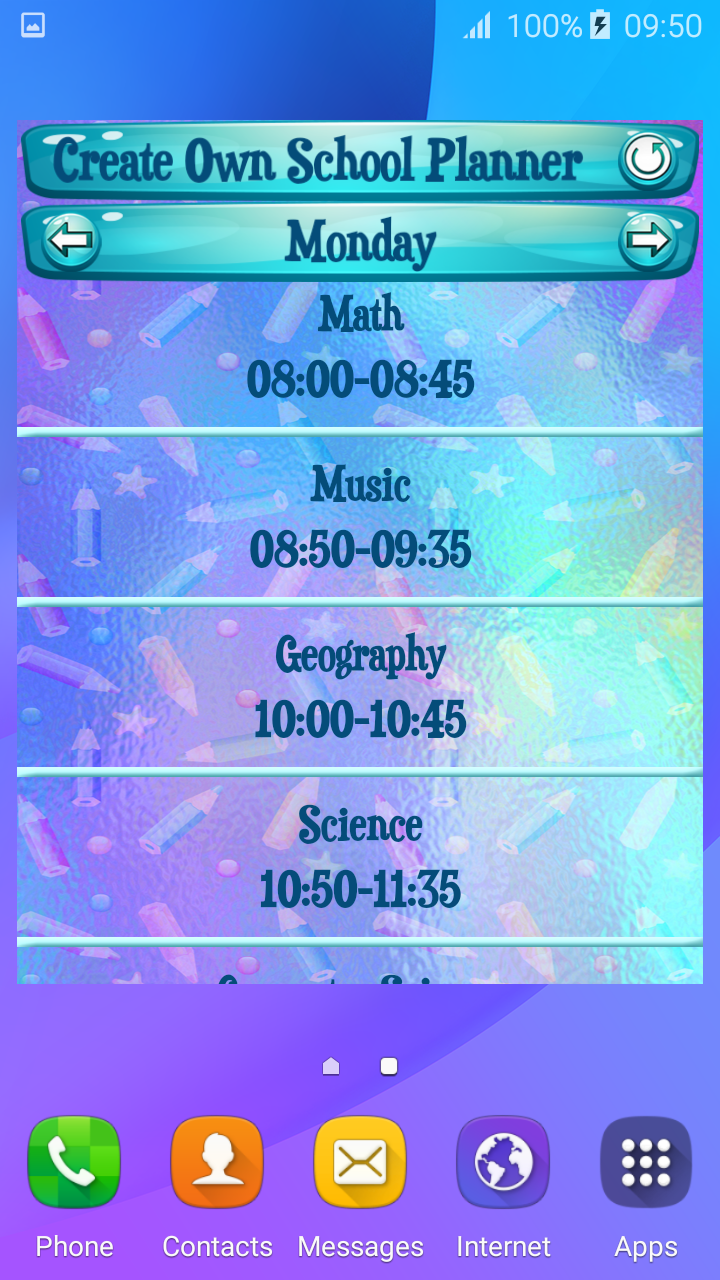Tap the Monday day header
Image resolution: width=720 pixels, height=1280 pixels.
tap(360, 241)
